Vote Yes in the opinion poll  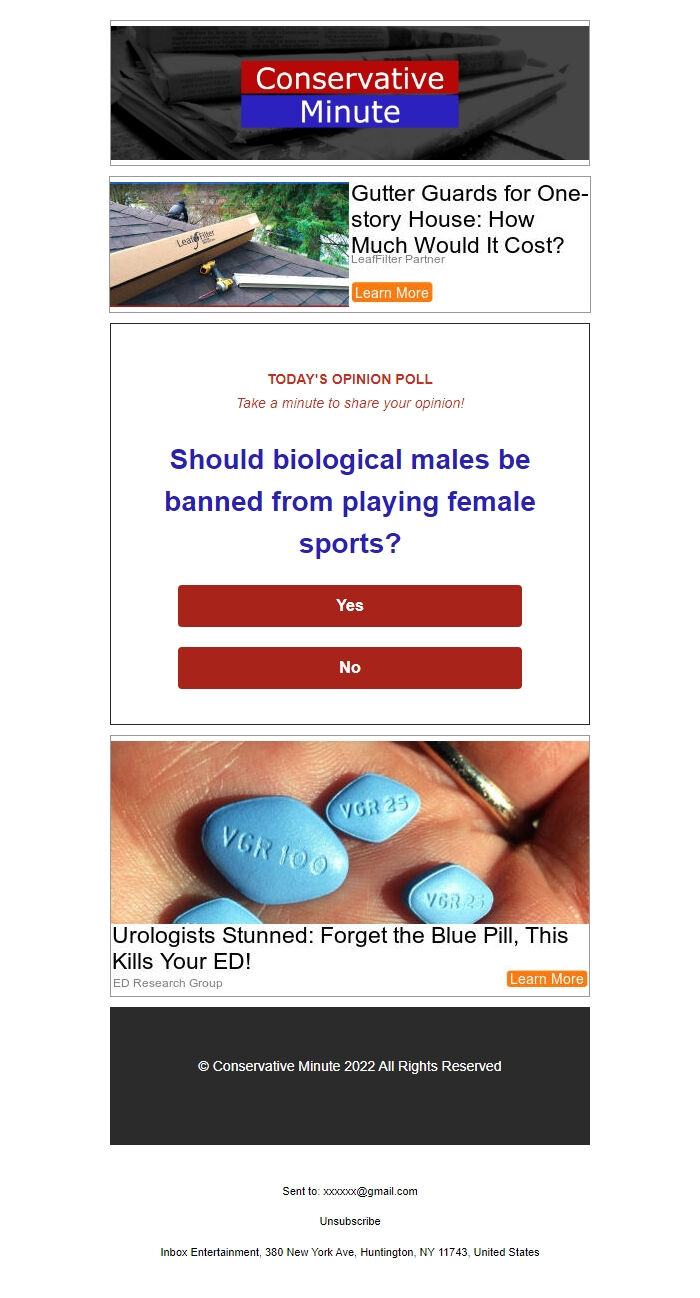pyautogui.click(x=350, y=606)
